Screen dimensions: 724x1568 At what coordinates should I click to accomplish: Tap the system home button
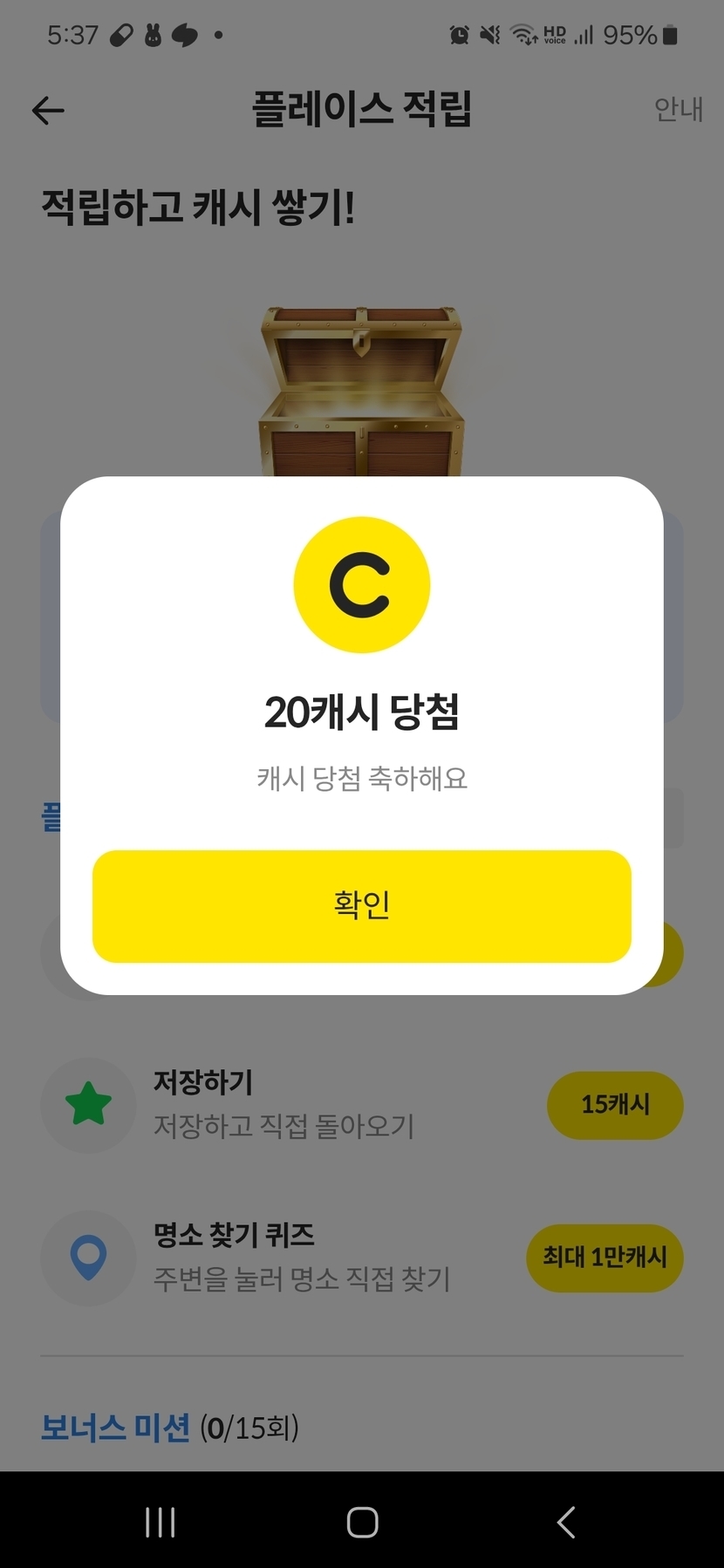(x=362, y=1522)
